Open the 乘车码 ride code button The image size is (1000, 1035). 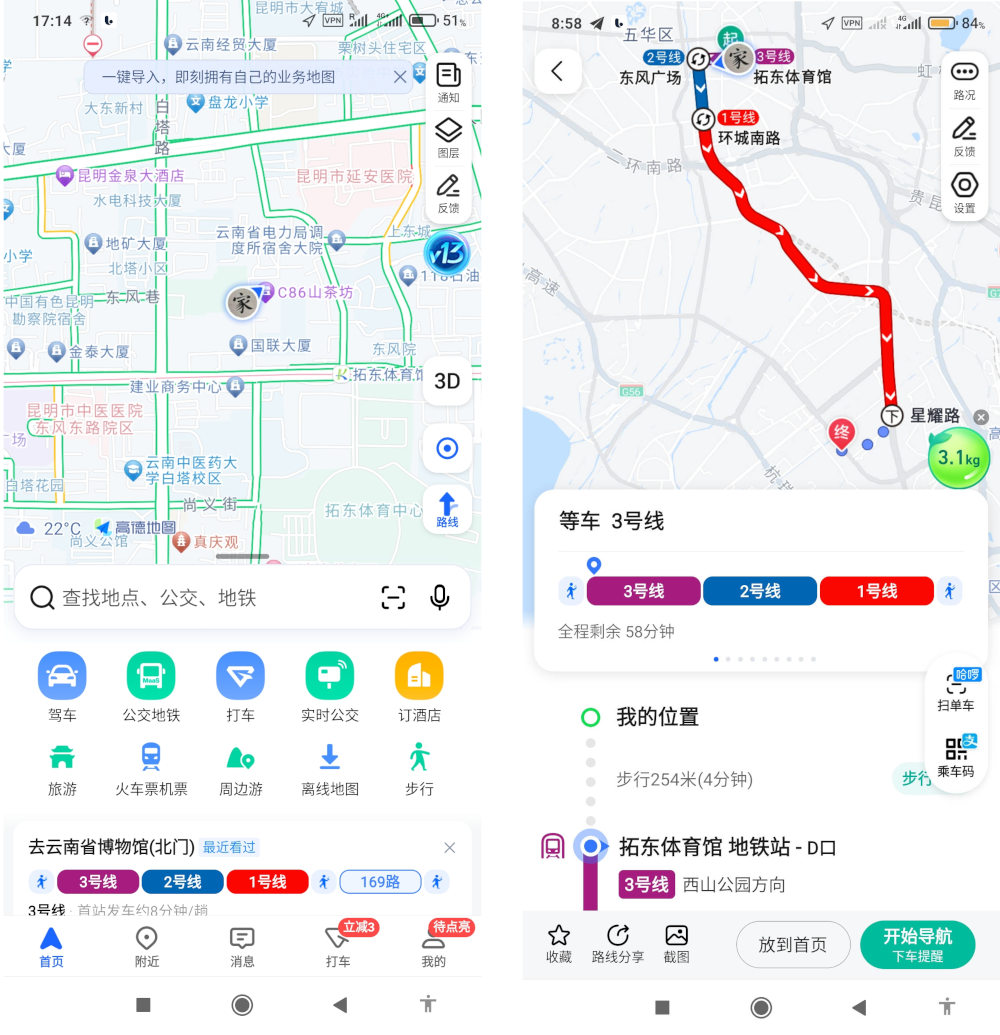956,758
